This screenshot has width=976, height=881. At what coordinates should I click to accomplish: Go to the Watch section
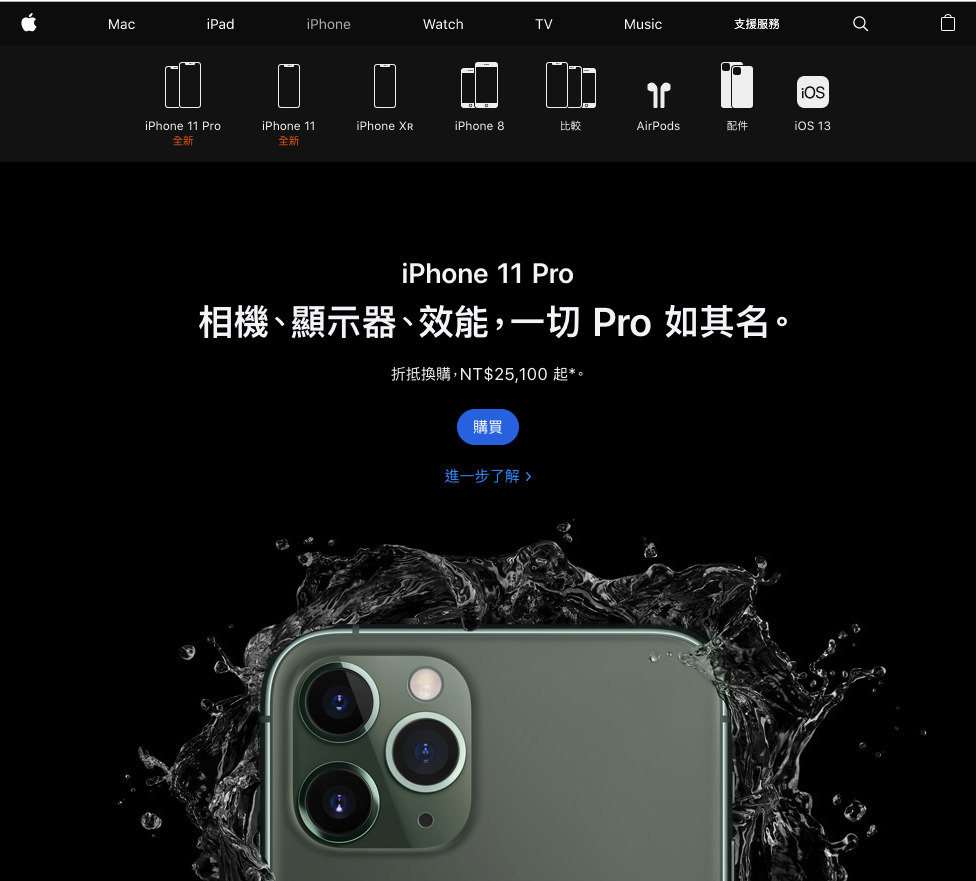(x=443, y=24)
